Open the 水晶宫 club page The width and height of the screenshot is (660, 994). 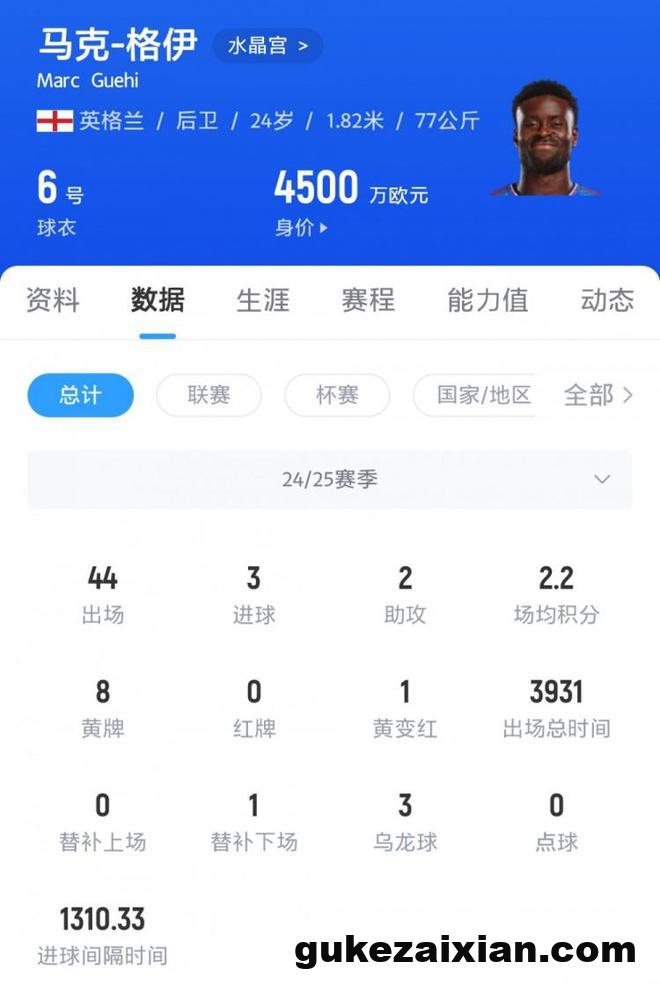click(x=267, y=46)
